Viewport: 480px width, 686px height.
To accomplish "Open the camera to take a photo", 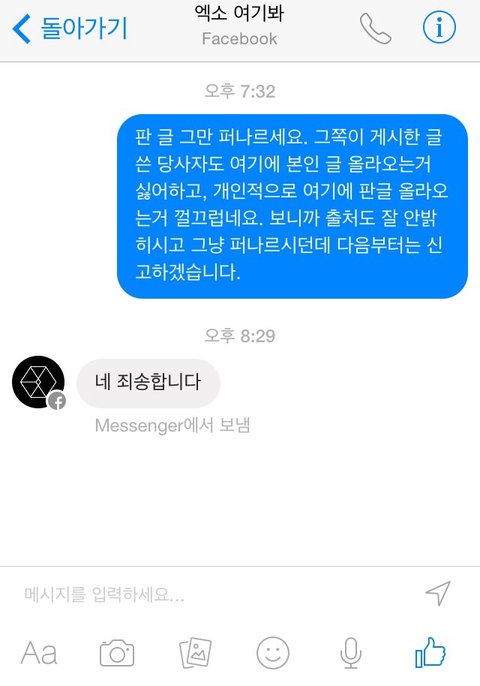I will (117, 653).
